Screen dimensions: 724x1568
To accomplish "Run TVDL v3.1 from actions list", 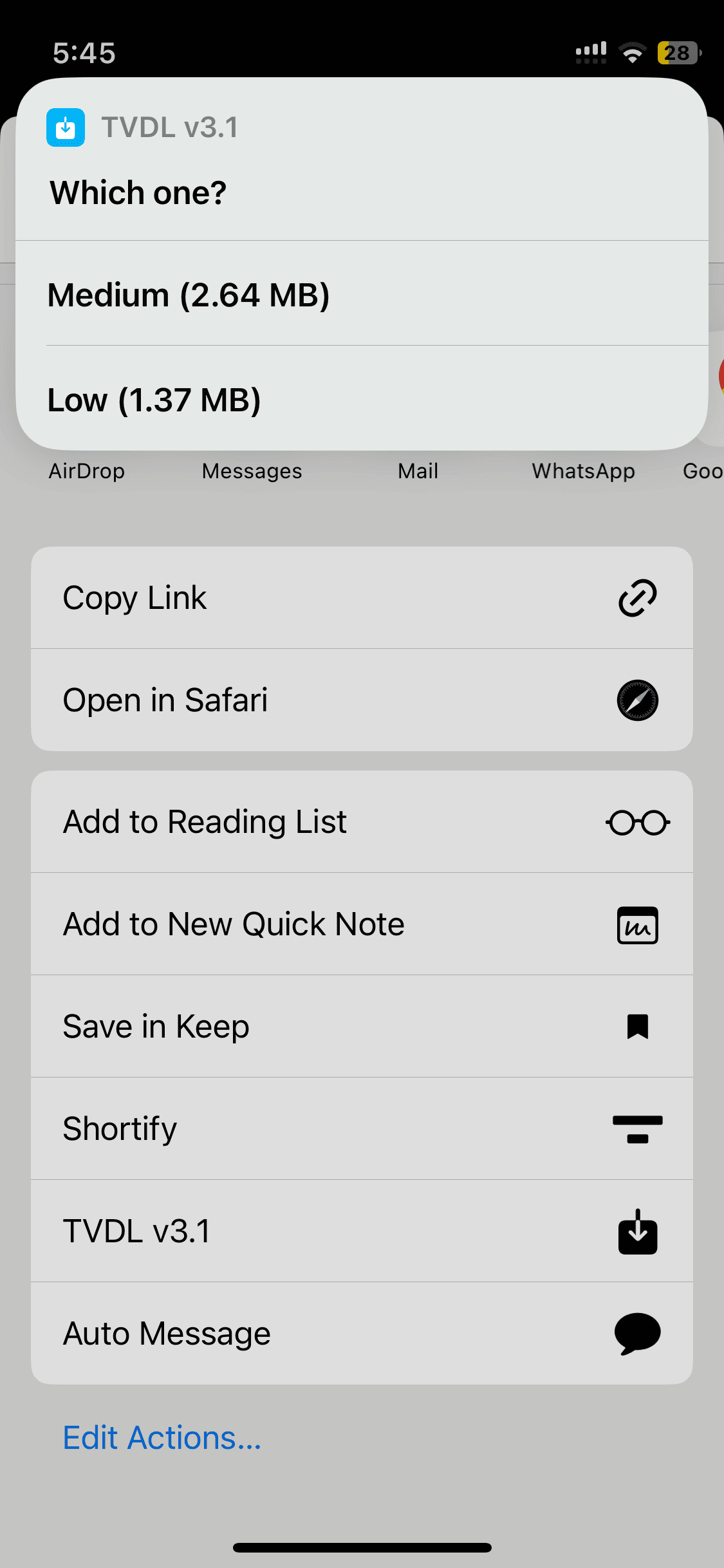I will click(x=362, y=1231).
